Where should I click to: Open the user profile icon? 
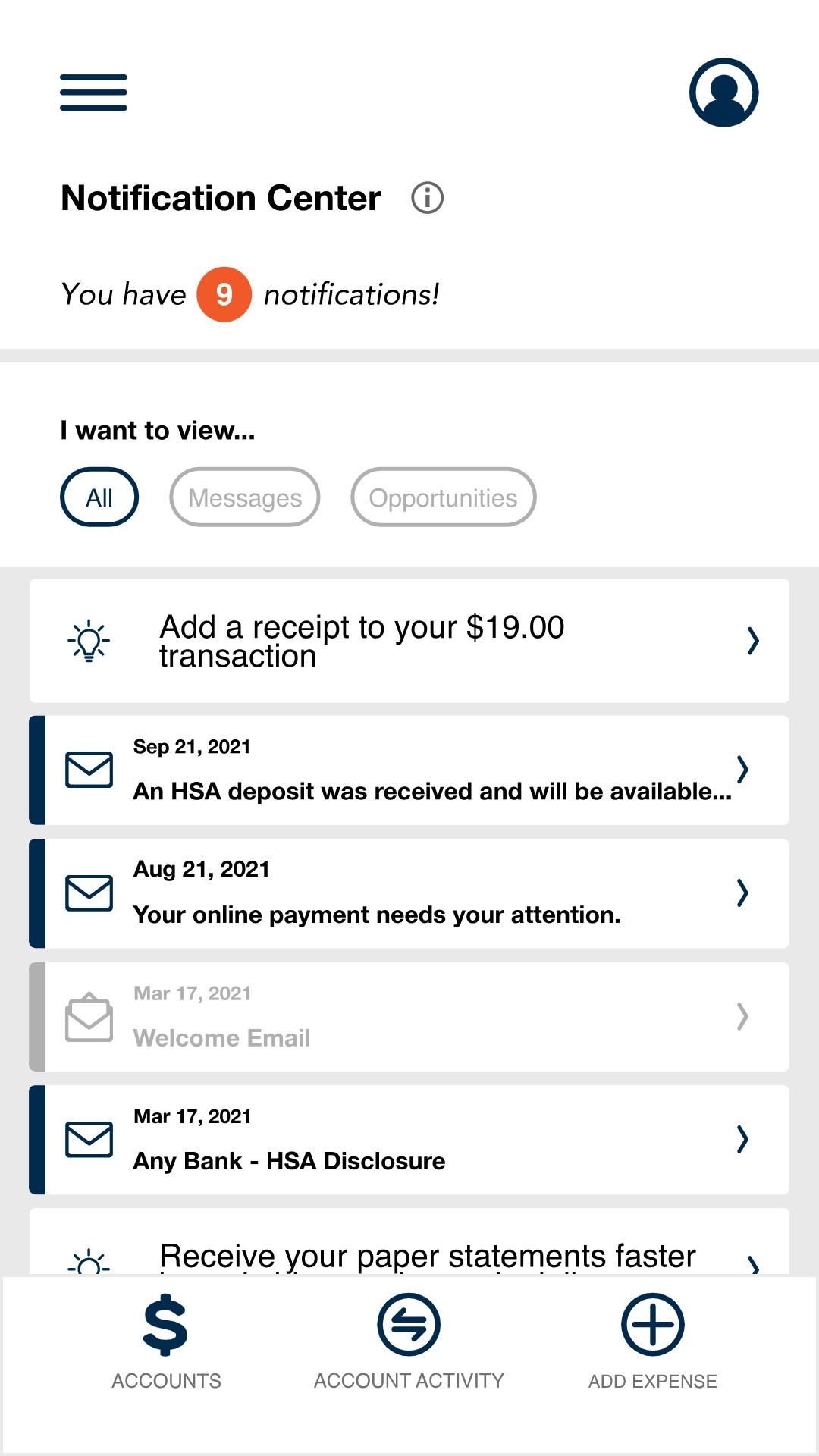pos(723,93)
